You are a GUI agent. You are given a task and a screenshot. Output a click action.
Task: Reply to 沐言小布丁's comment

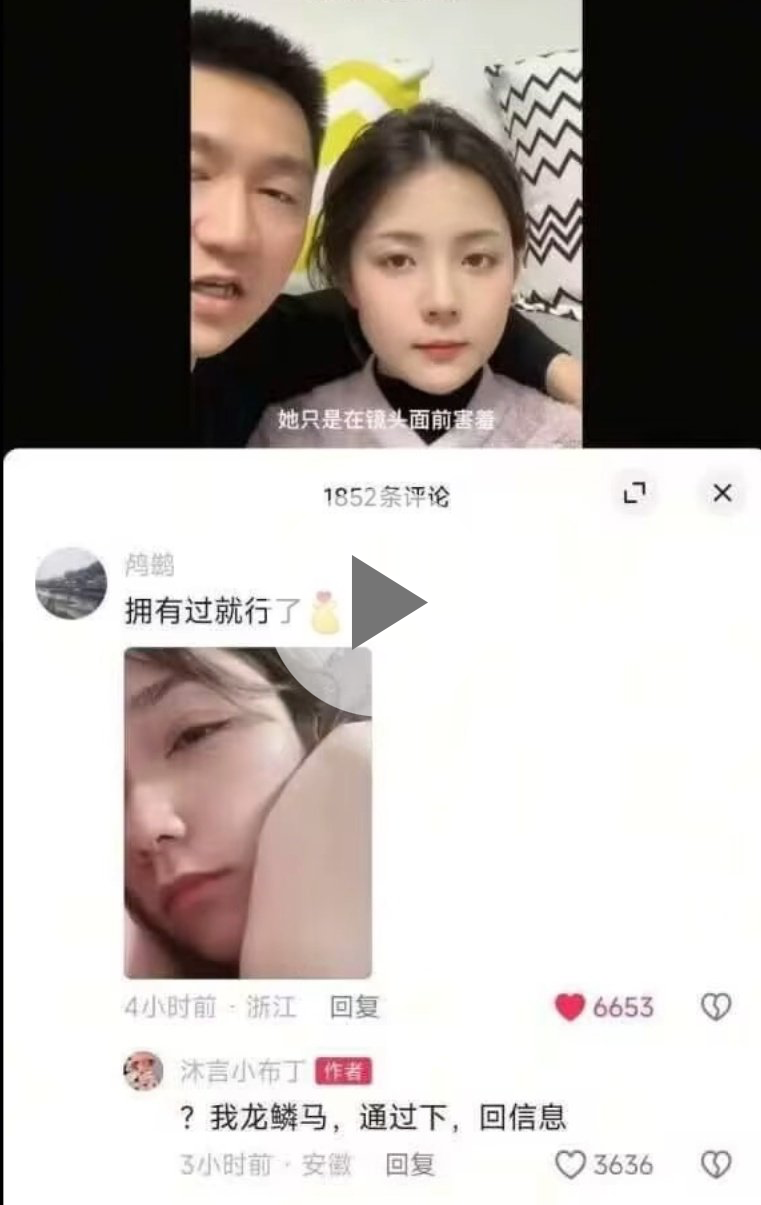[x=410, y=1164]
